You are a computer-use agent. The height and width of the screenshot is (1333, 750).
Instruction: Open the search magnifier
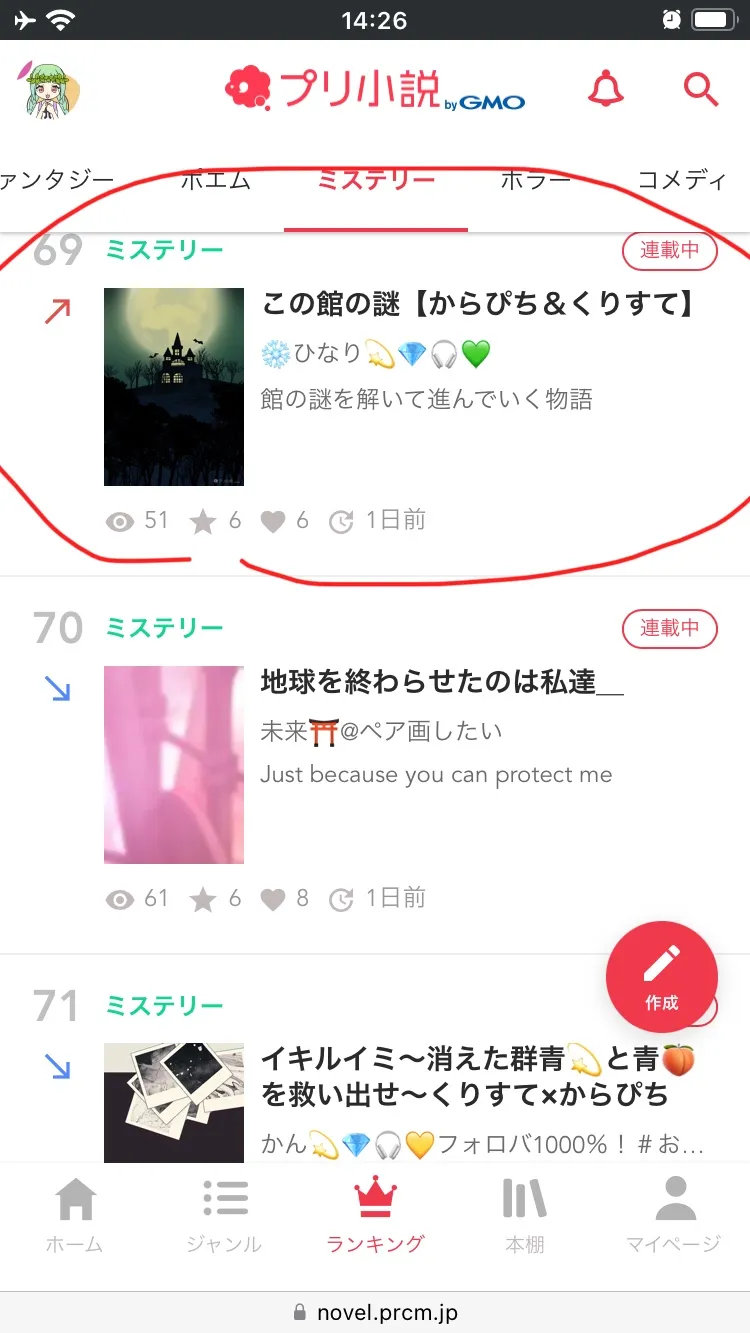click(x=701, y=90)
